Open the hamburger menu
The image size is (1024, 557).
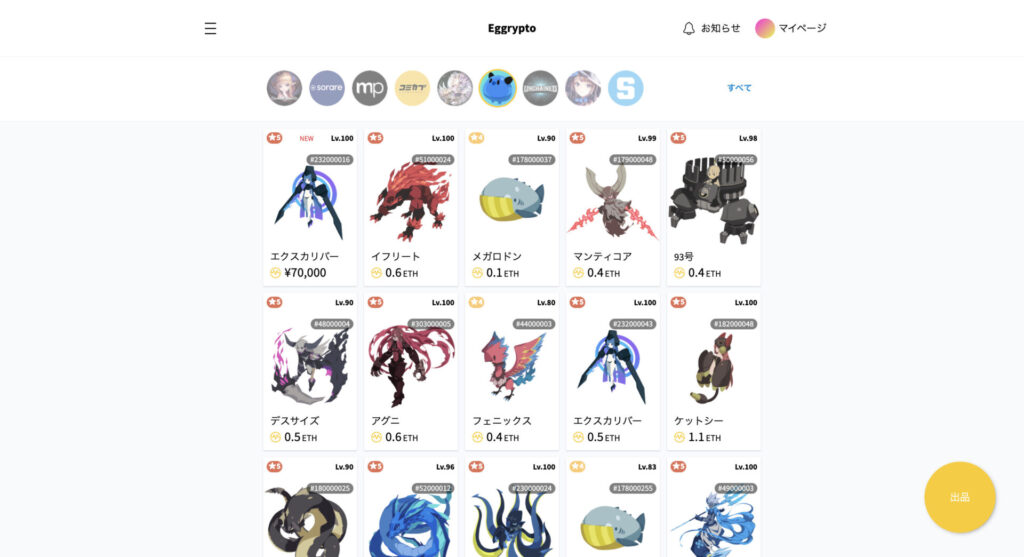(210, 28)
